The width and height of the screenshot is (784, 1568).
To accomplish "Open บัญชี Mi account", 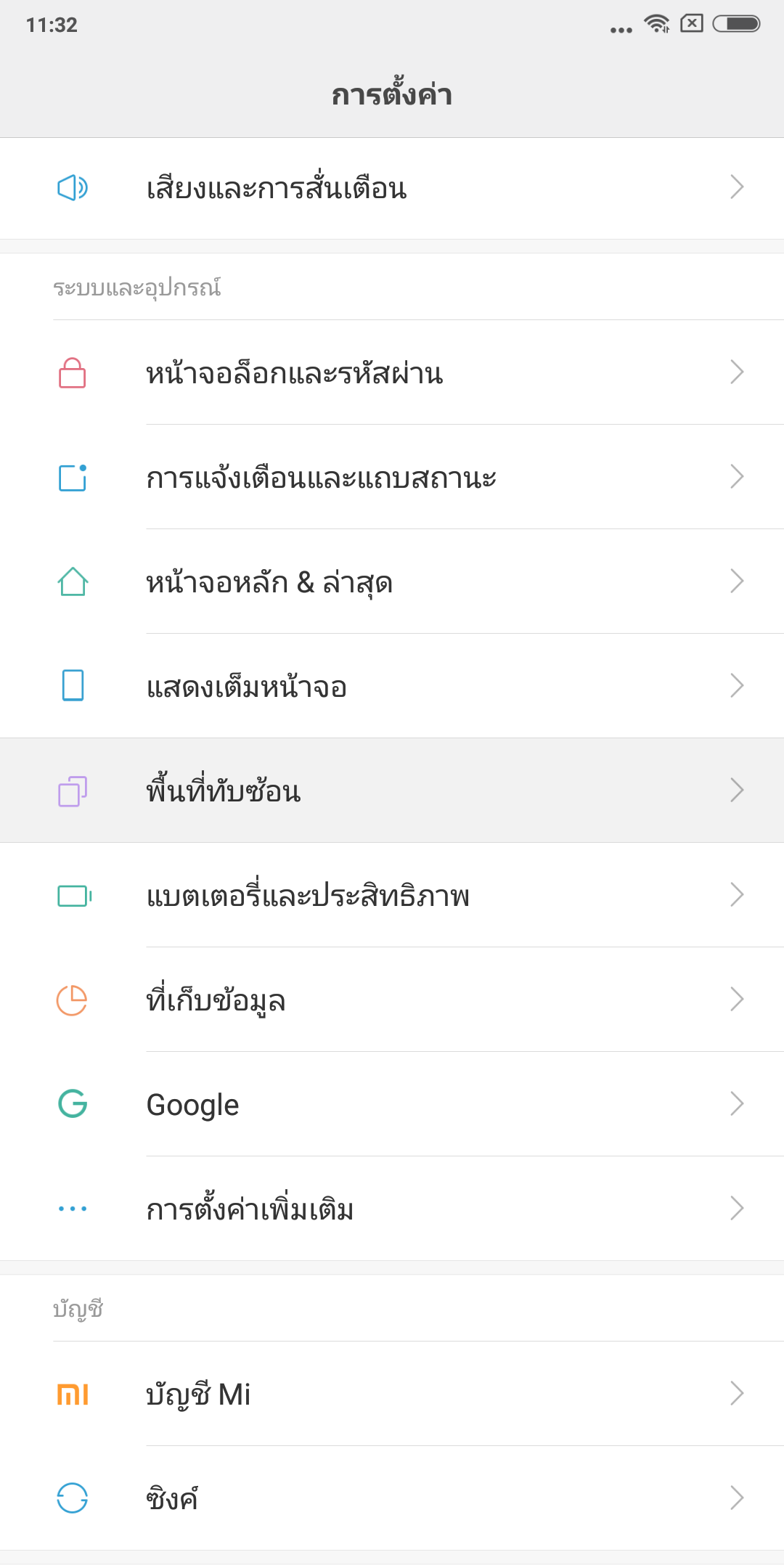I will point(392,1395).
